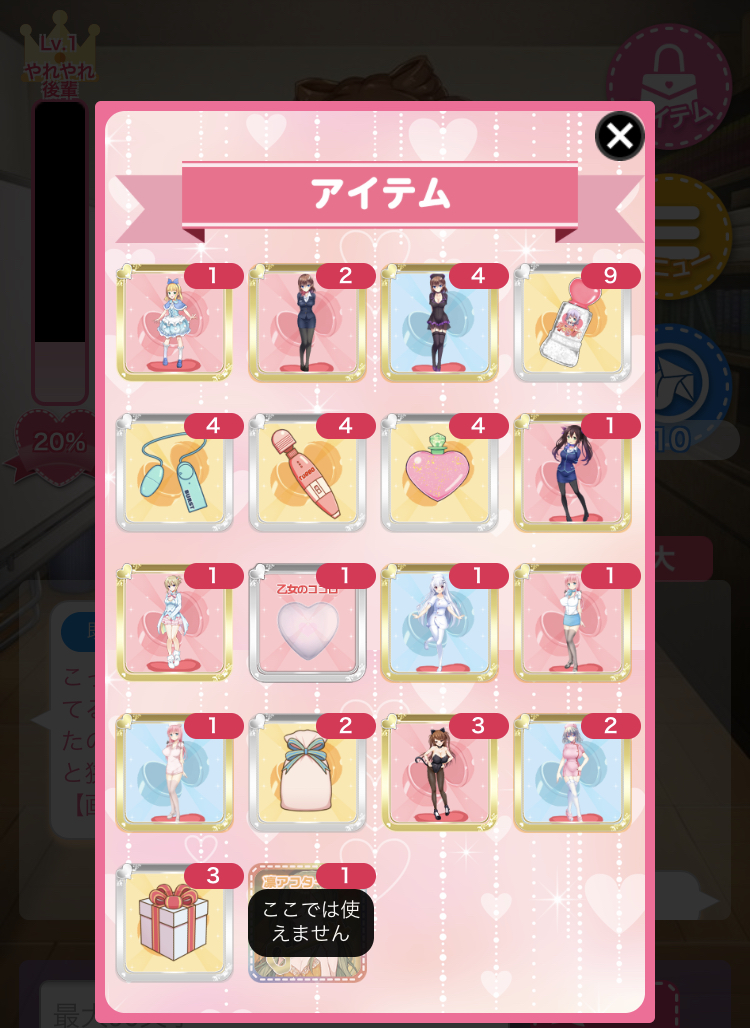The image size is (750, 1028).
Task: Select the brown-haired girl in dark suit
Action: tap(307, 324)
